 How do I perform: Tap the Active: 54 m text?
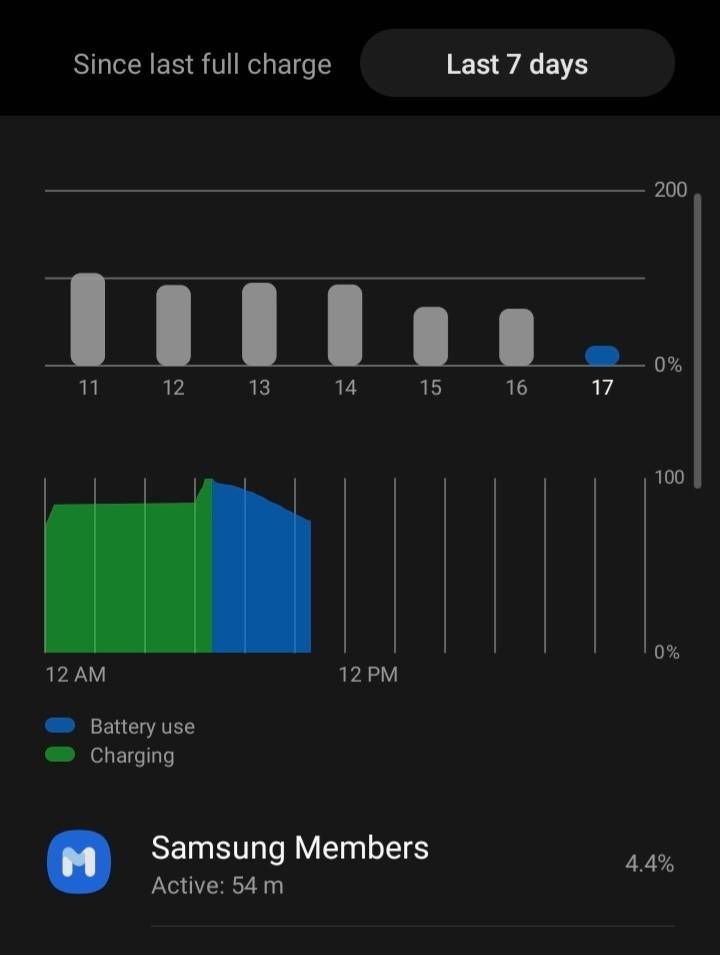pos(217,886)
